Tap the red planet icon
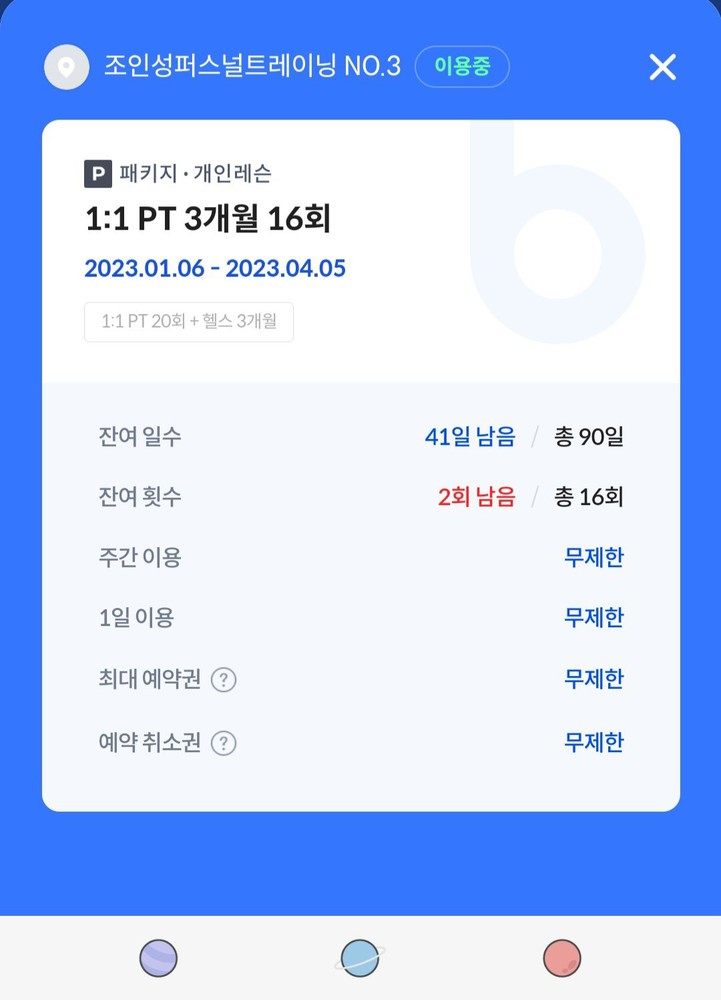 click(x=562, y=958)
